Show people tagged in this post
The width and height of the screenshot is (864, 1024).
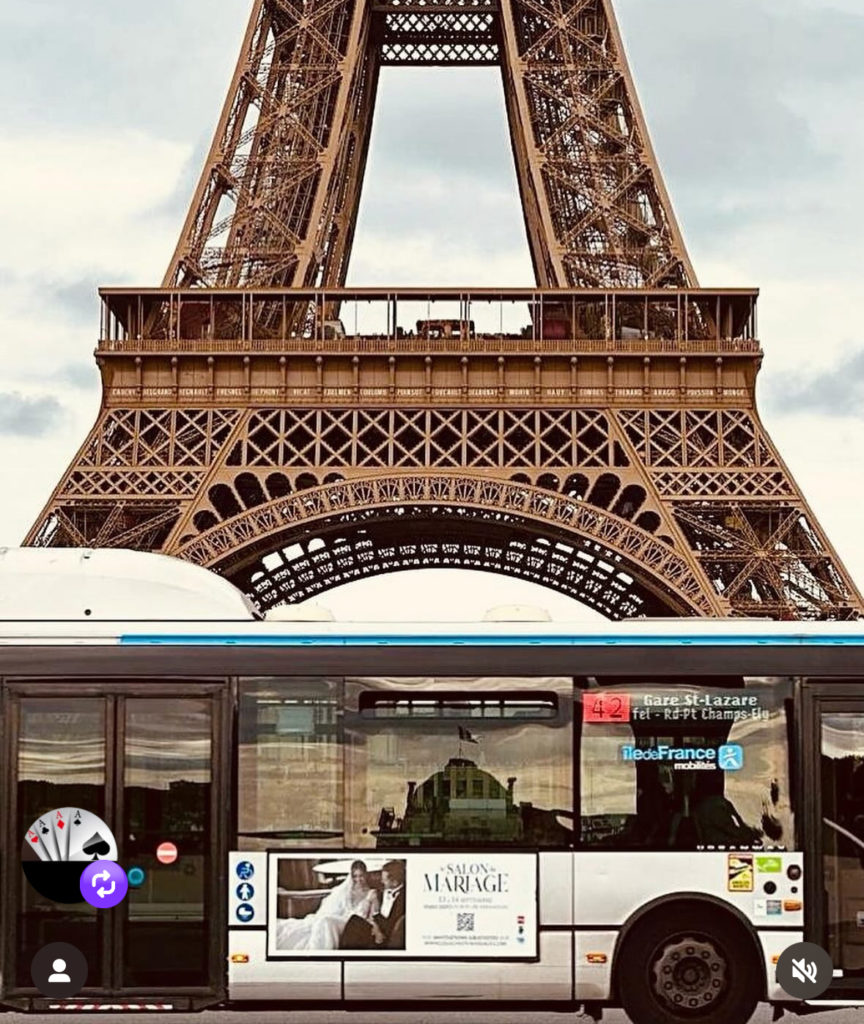(x=59, y=970)
